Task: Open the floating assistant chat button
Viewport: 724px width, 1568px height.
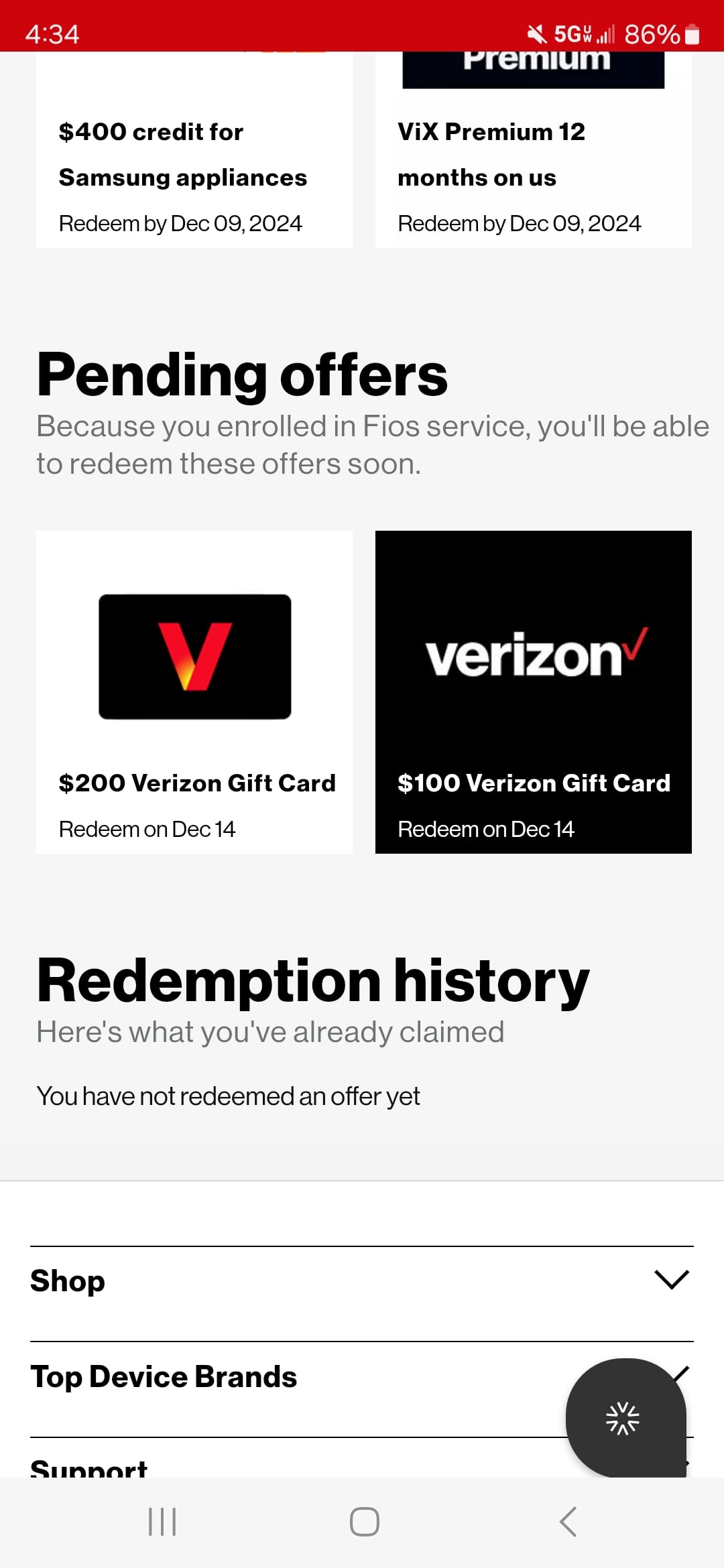Action: [x=625, y=1417]
